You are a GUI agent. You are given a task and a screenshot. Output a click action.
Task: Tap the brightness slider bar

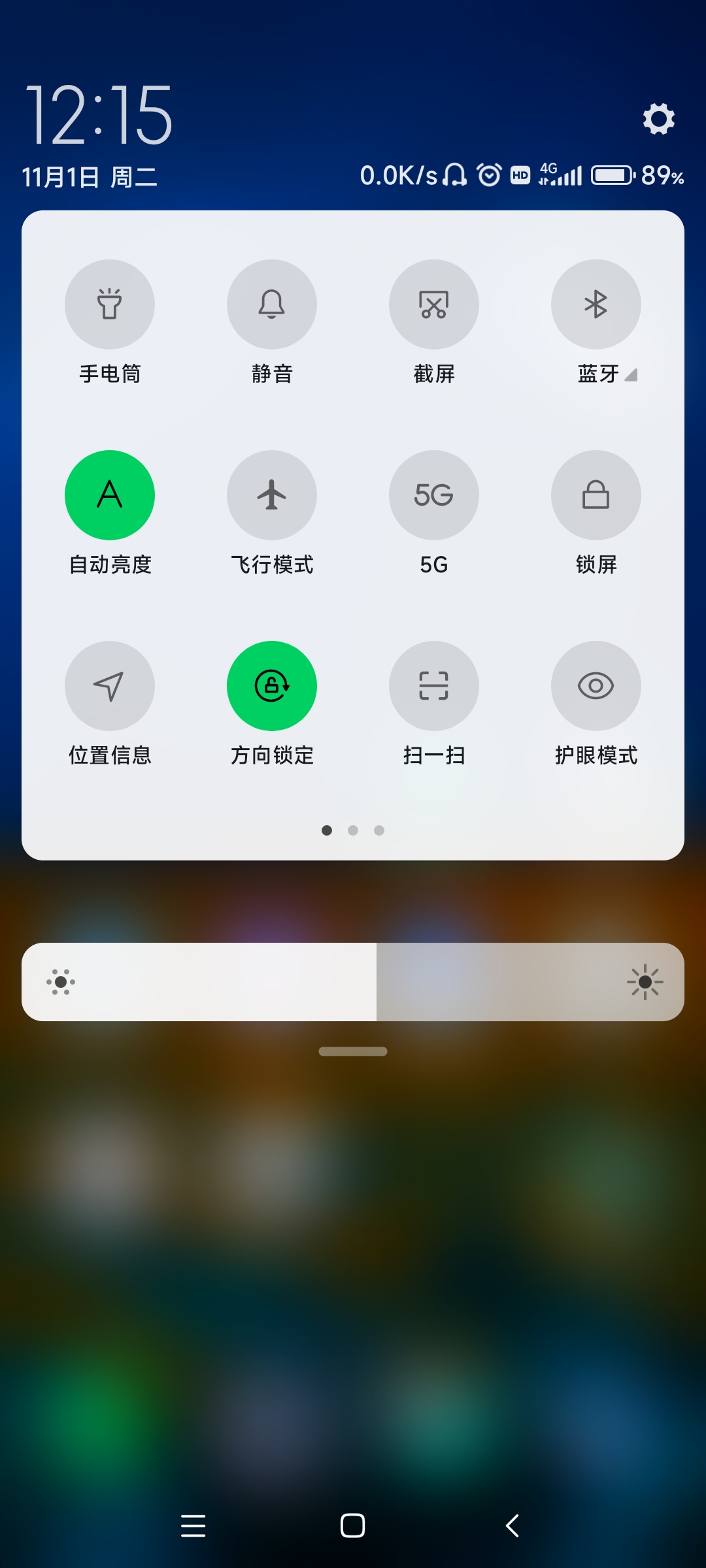[x=353, y=982]
